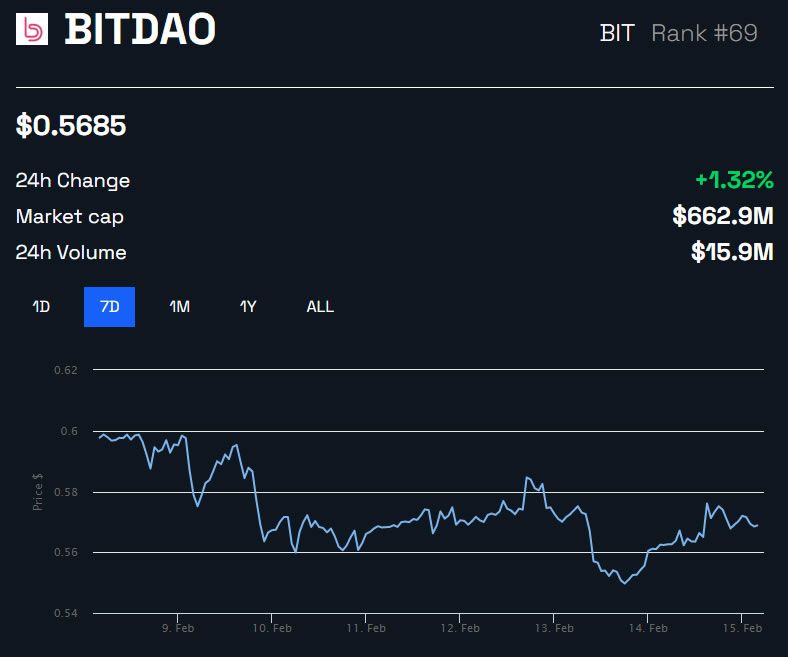Select the 7D chart range
This screenshot has height=657, width=788.
tap(109, 307)
